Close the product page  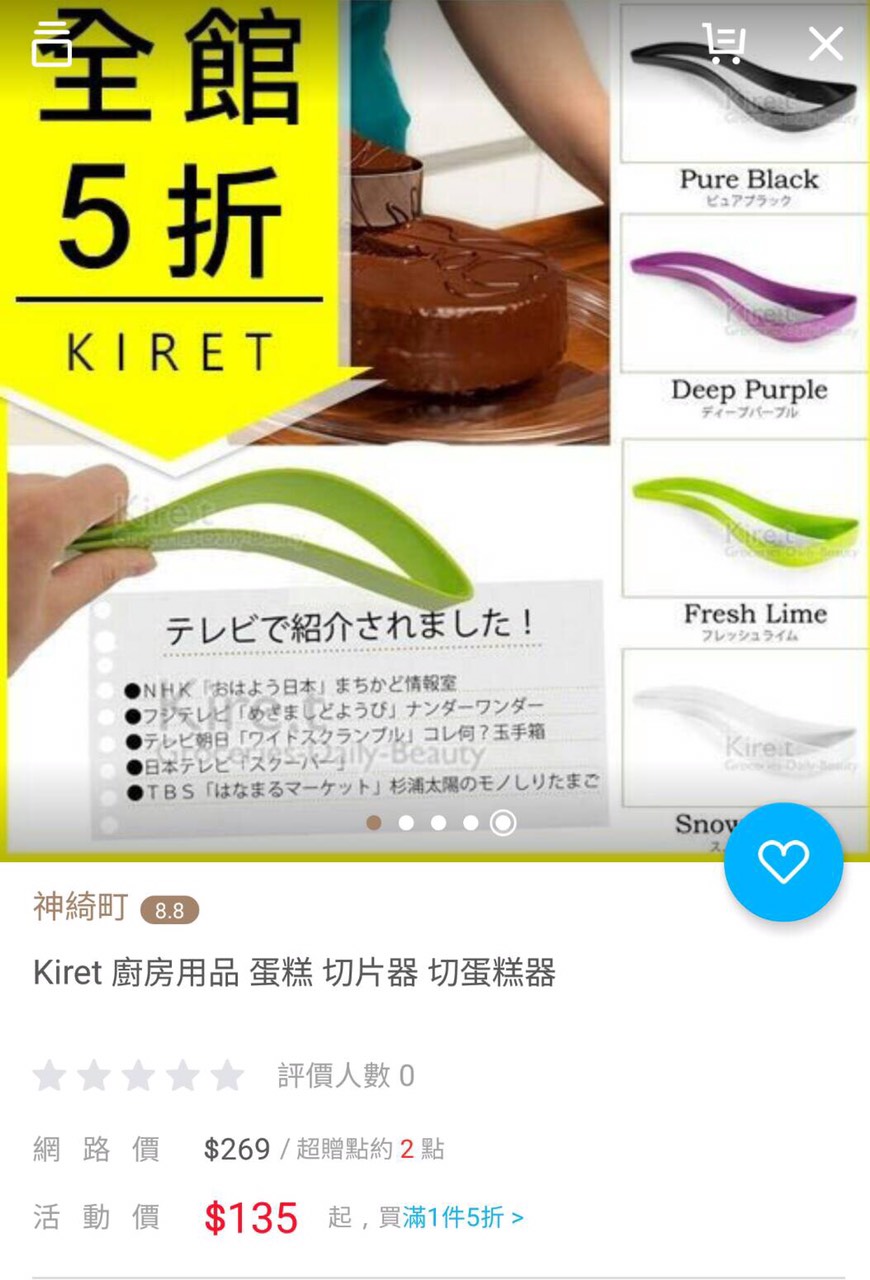(826, 44)
